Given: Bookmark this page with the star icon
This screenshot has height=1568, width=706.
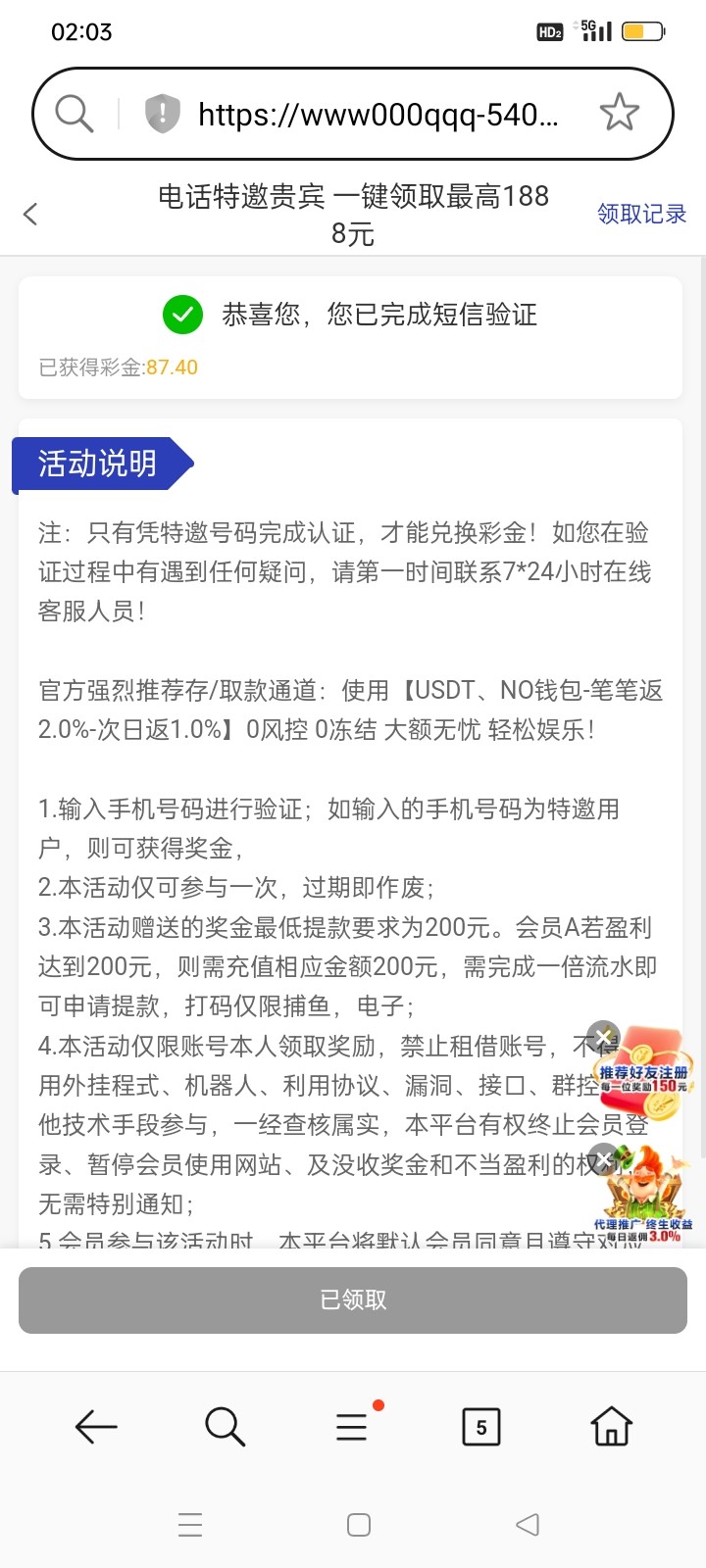Looking at the screenshot, I should (x=619, y=114).
